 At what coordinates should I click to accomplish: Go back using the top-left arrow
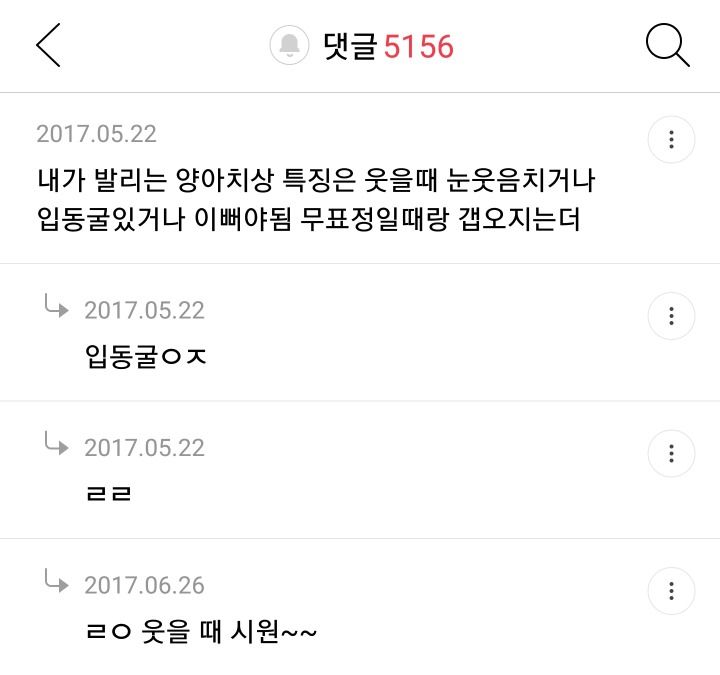click(48, 46)
